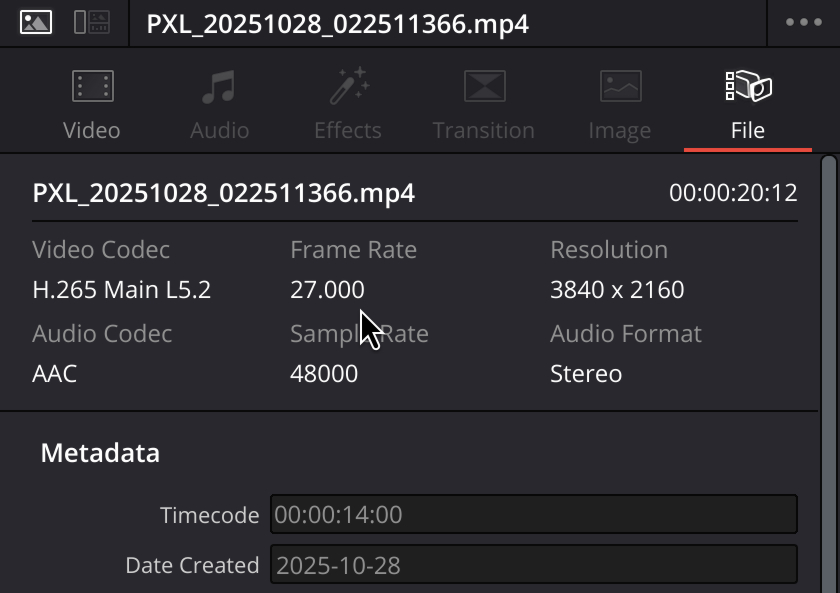
Task: Switch to the Video tab
Action: (91, 106)
